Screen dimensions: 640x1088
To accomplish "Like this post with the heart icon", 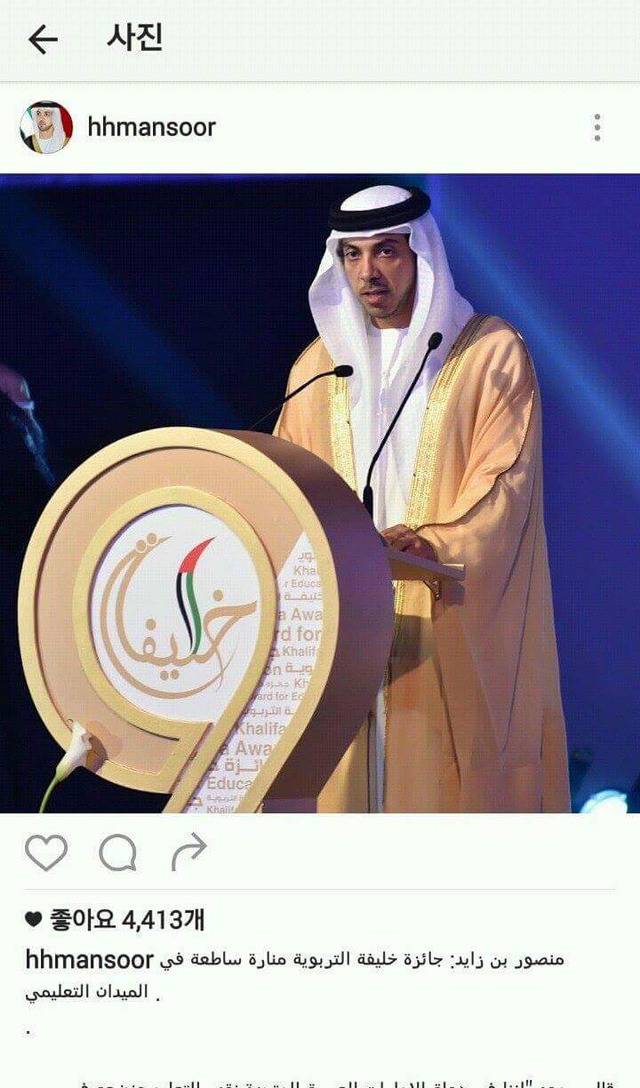I will tap(46, 852).
